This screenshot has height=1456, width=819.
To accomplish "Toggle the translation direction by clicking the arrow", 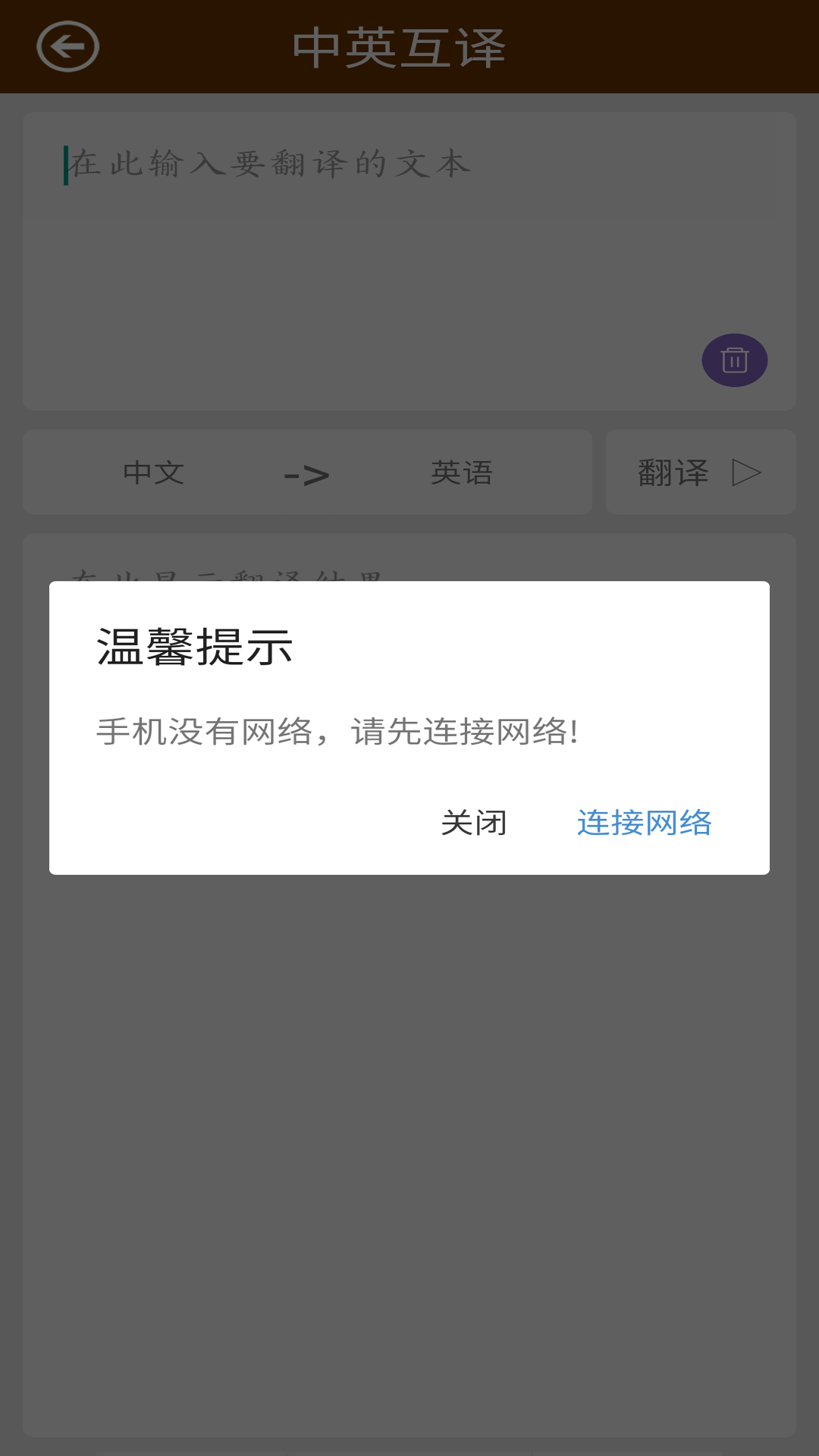I will pyautogui.click(x=307, y=472).
